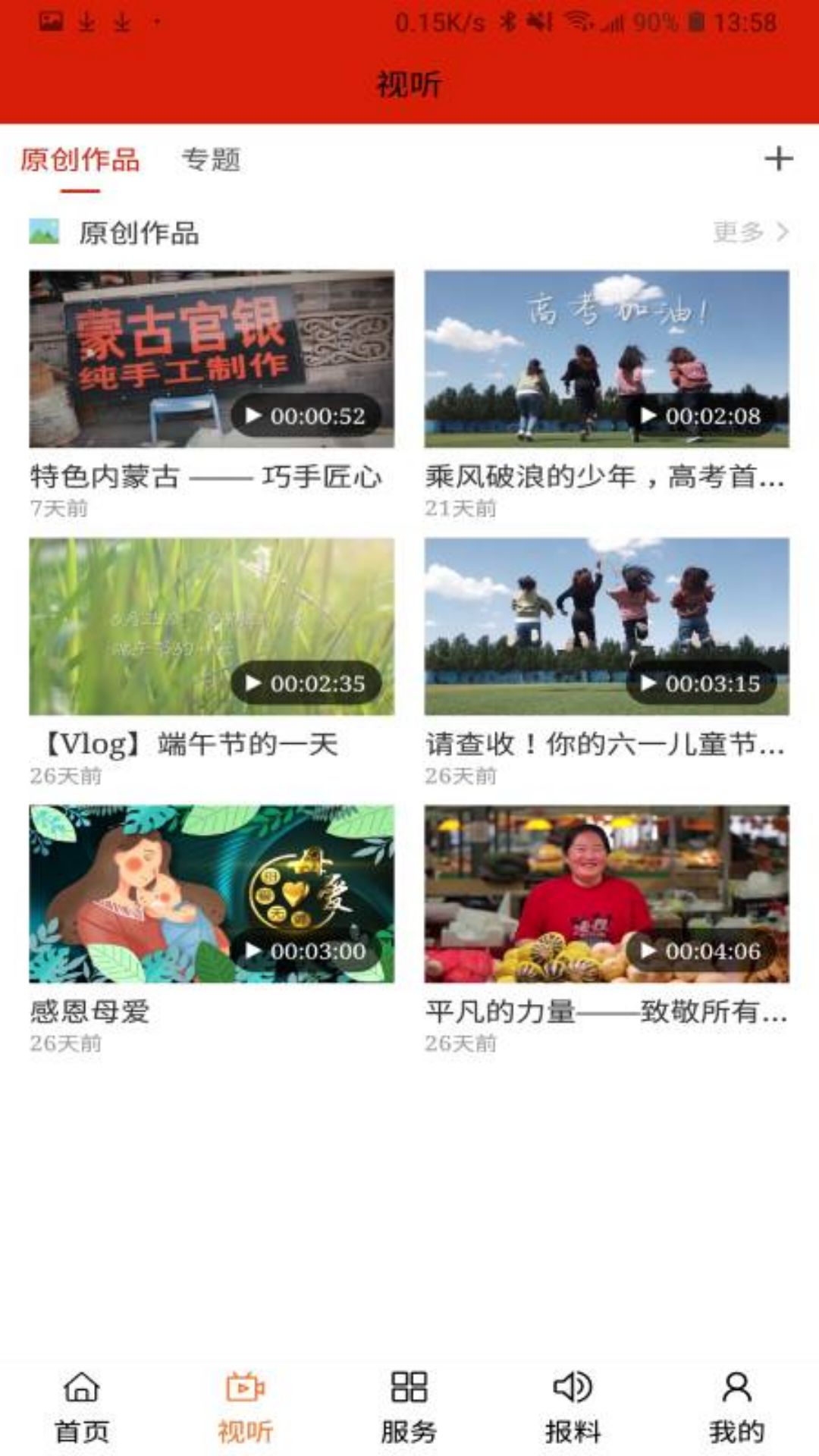The image size is (819, 1456).
Task: Switch to the 专题 tab
Action: (212, 160)
